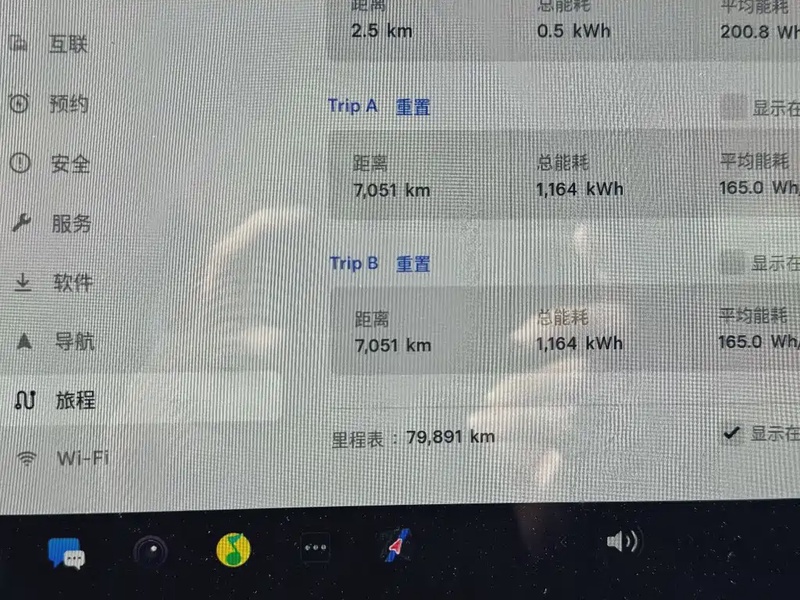Viewport: 800px width, 600px height.
Task: Tick the 显示在 checkbox for Trip A
Action: 734,108
